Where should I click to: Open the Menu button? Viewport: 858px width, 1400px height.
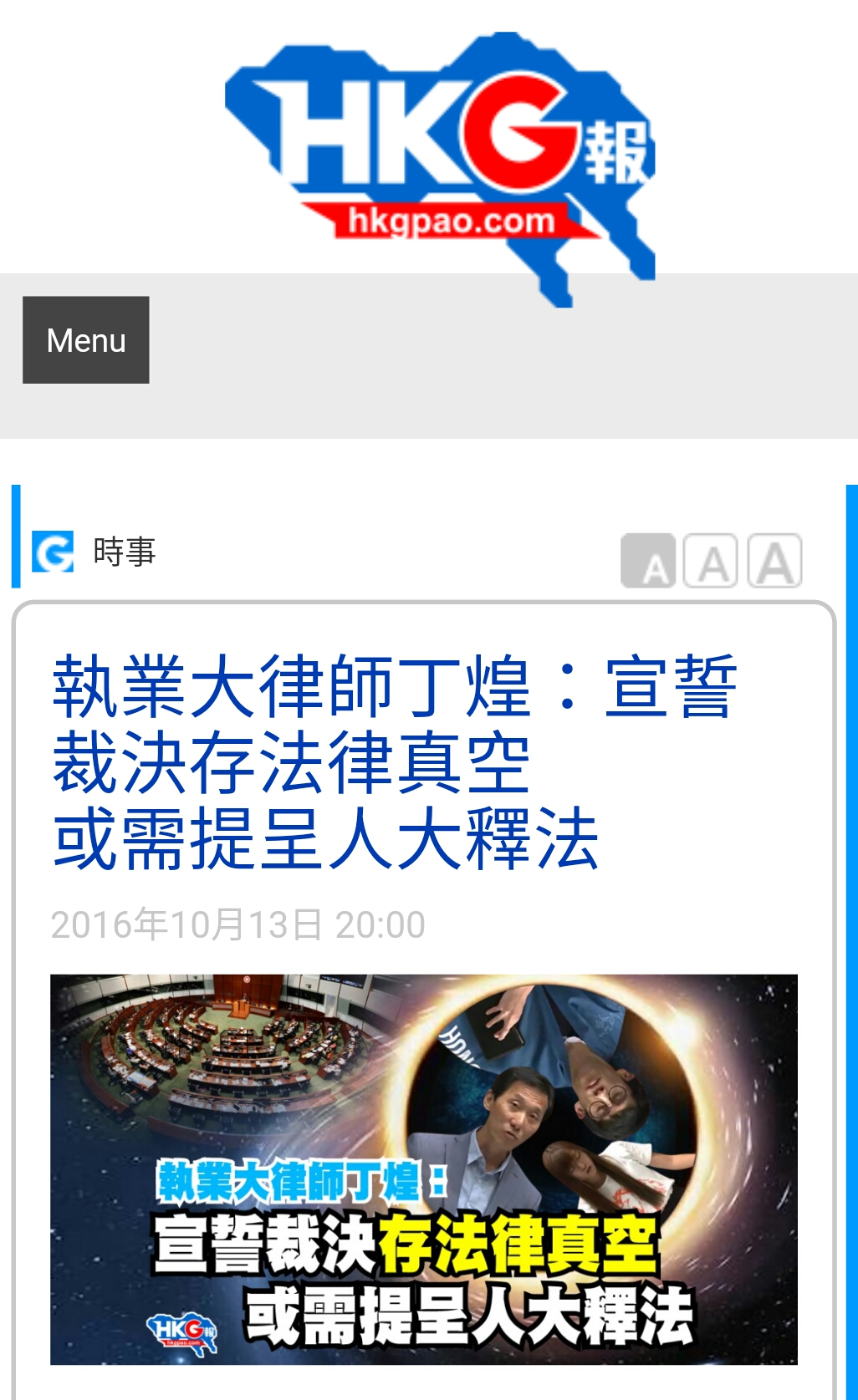click(x=86, y=340)
